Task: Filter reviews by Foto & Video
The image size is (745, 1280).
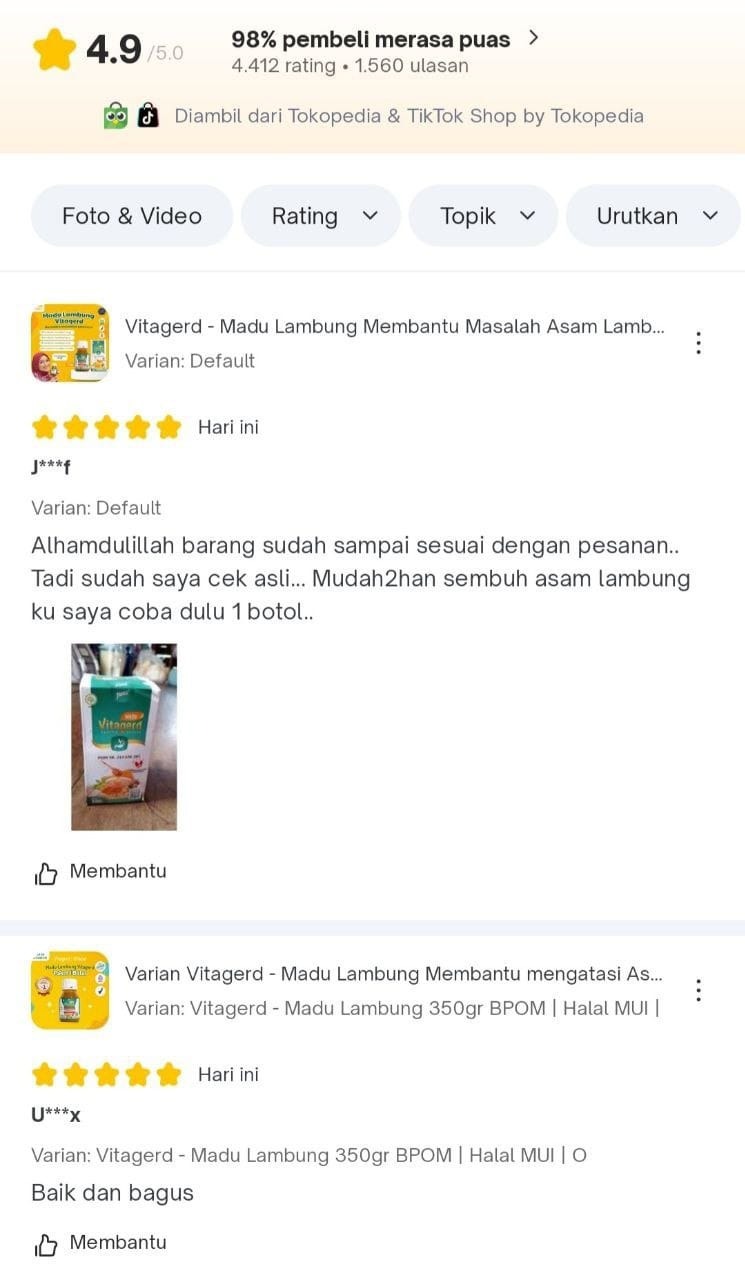Action: point(132,216)
